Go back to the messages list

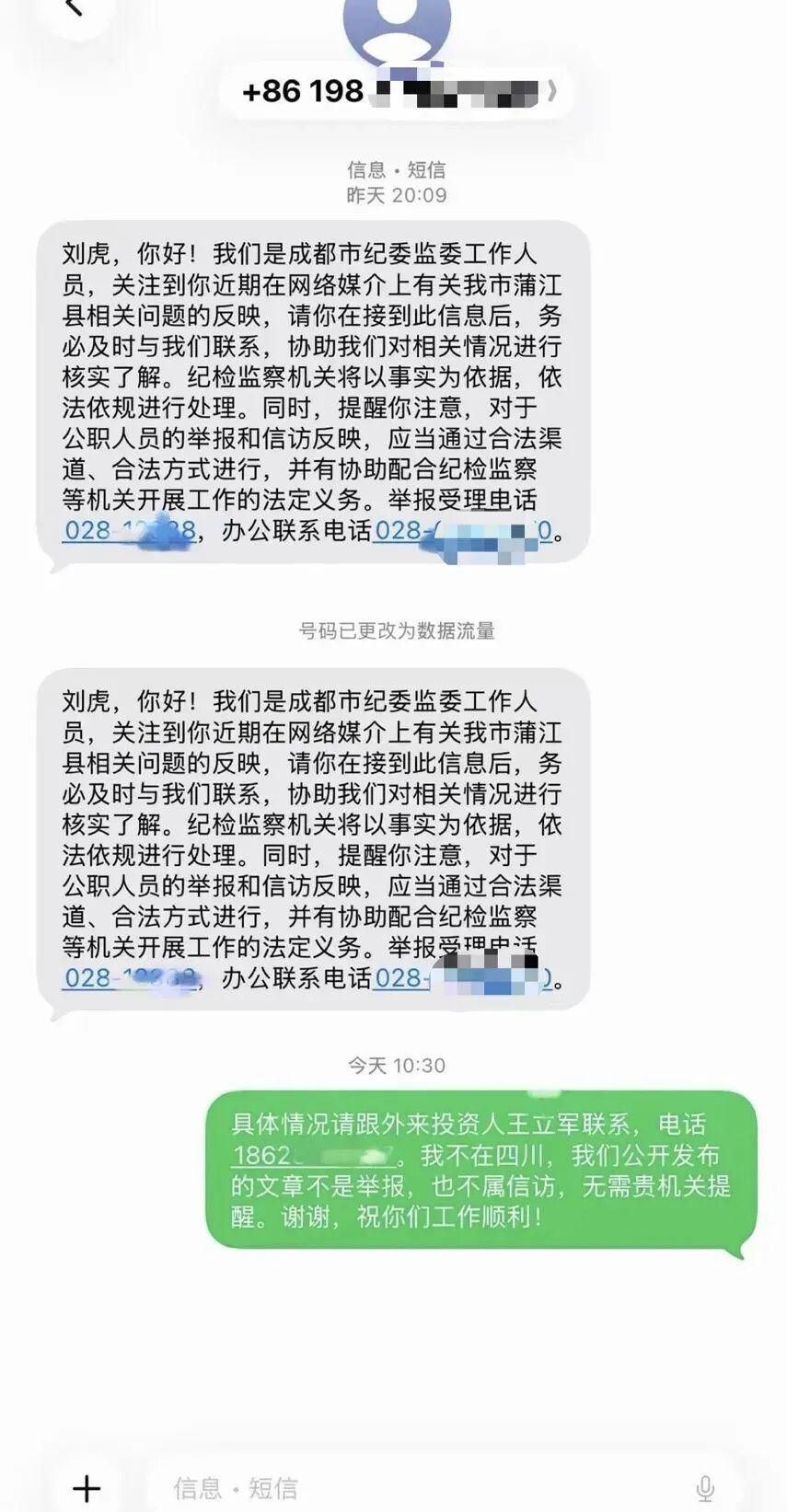click(74, 9)
